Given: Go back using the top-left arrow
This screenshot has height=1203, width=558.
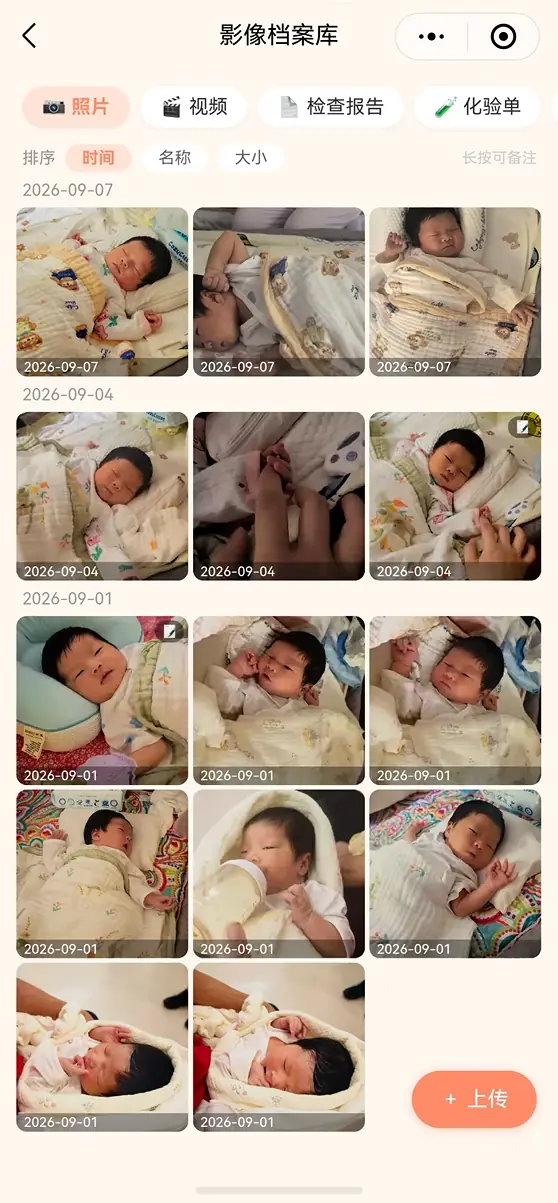Looking at the screenshot, I should point(29,36).
